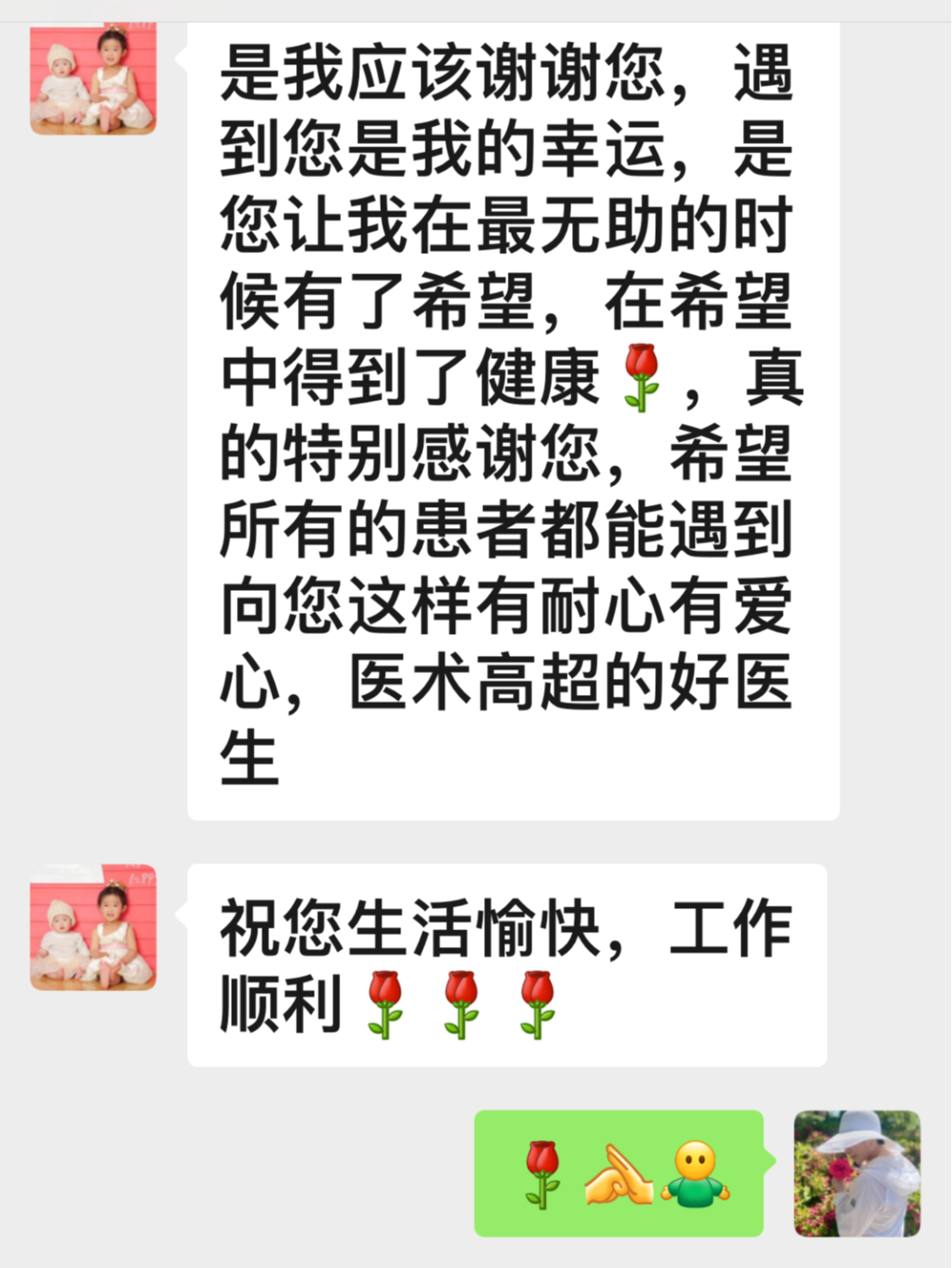This screenshot has height=1268, width=952.
Task: Open avatar beside the 祝您生活愉快 message
Action: click(93, 927)
